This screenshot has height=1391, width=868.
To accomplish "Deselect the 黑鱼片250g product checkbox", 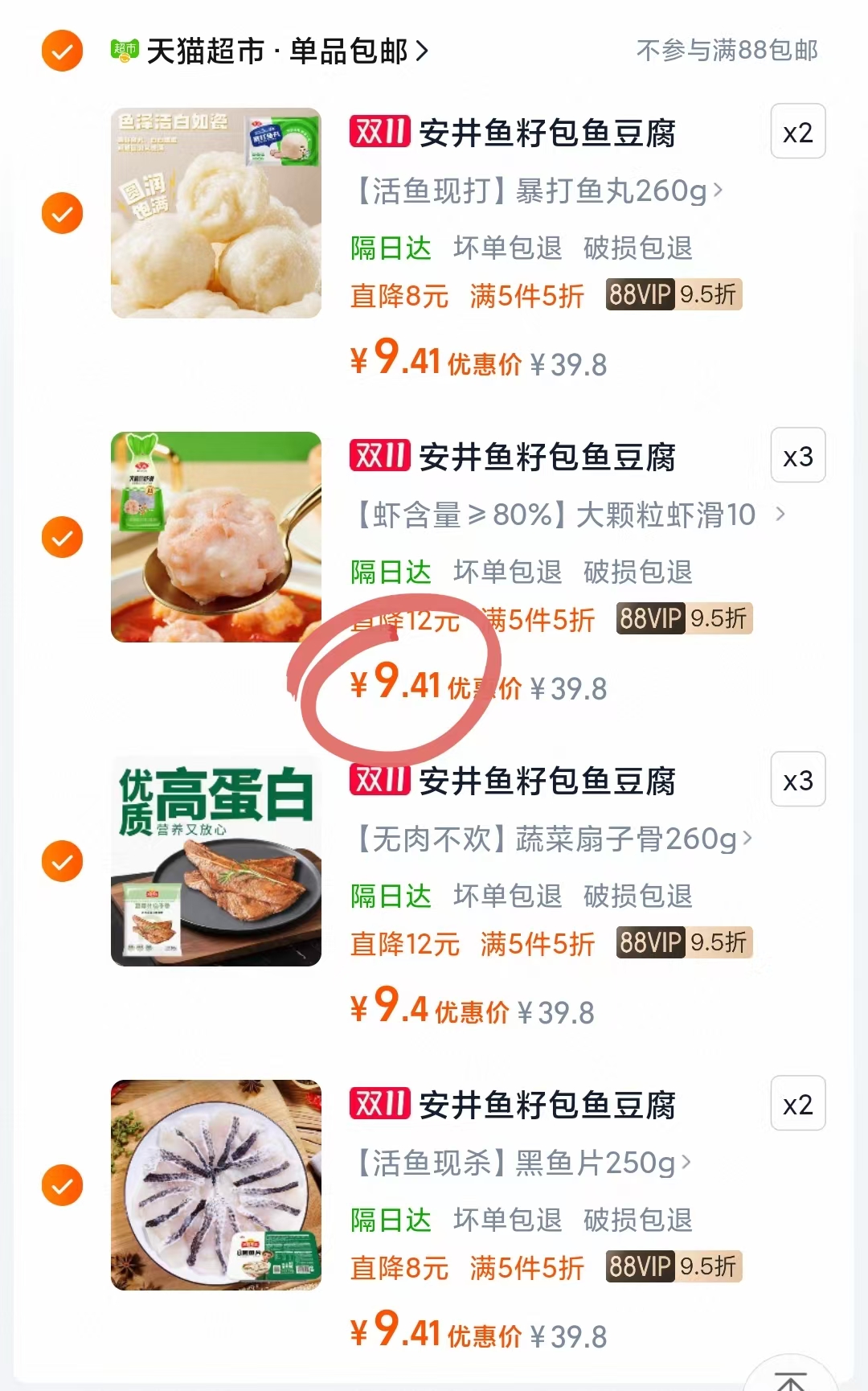I will [x=60, y=1184].
